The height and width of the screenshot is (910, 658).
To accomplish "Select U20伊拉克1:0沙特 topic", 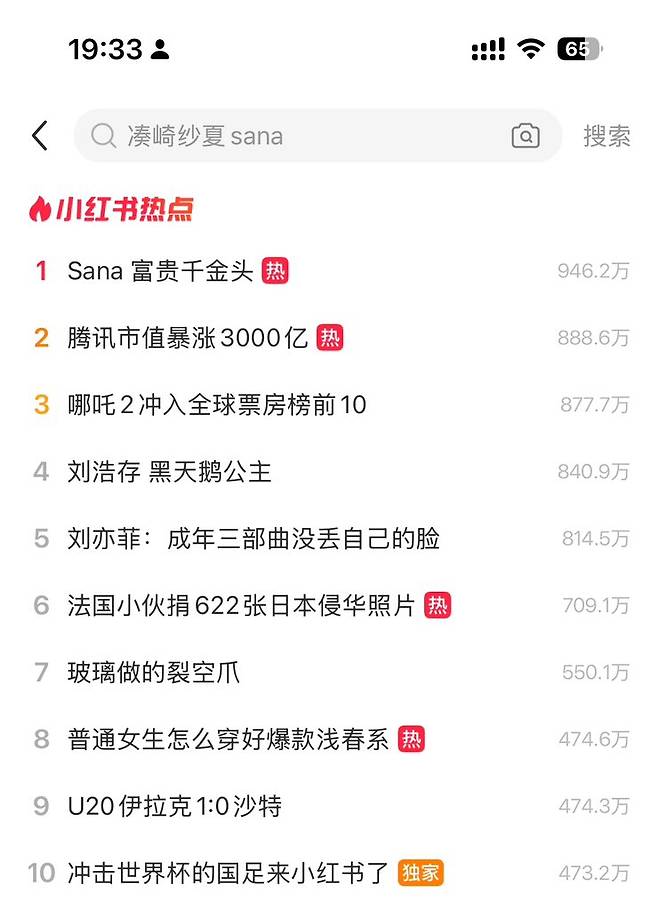I will 174,807.
